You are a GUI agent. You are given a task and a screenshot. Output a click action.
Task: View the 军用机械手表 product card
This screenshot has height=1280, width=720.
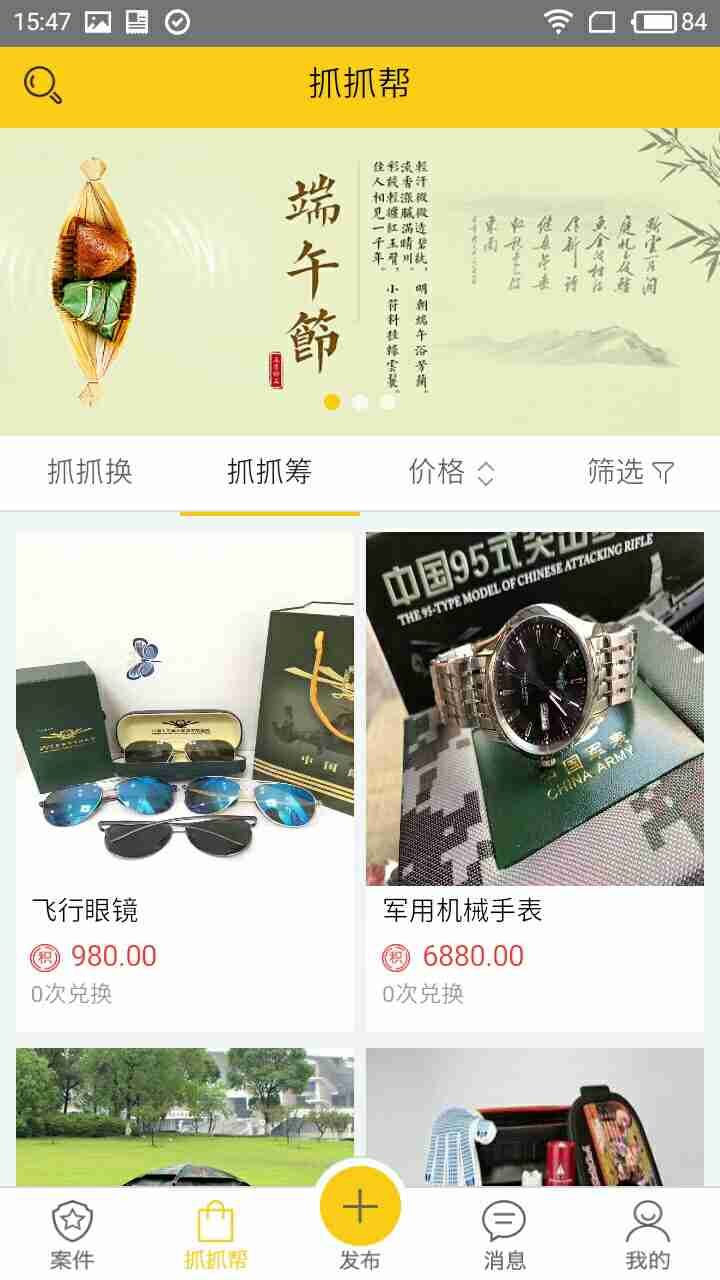coord(535,781)
